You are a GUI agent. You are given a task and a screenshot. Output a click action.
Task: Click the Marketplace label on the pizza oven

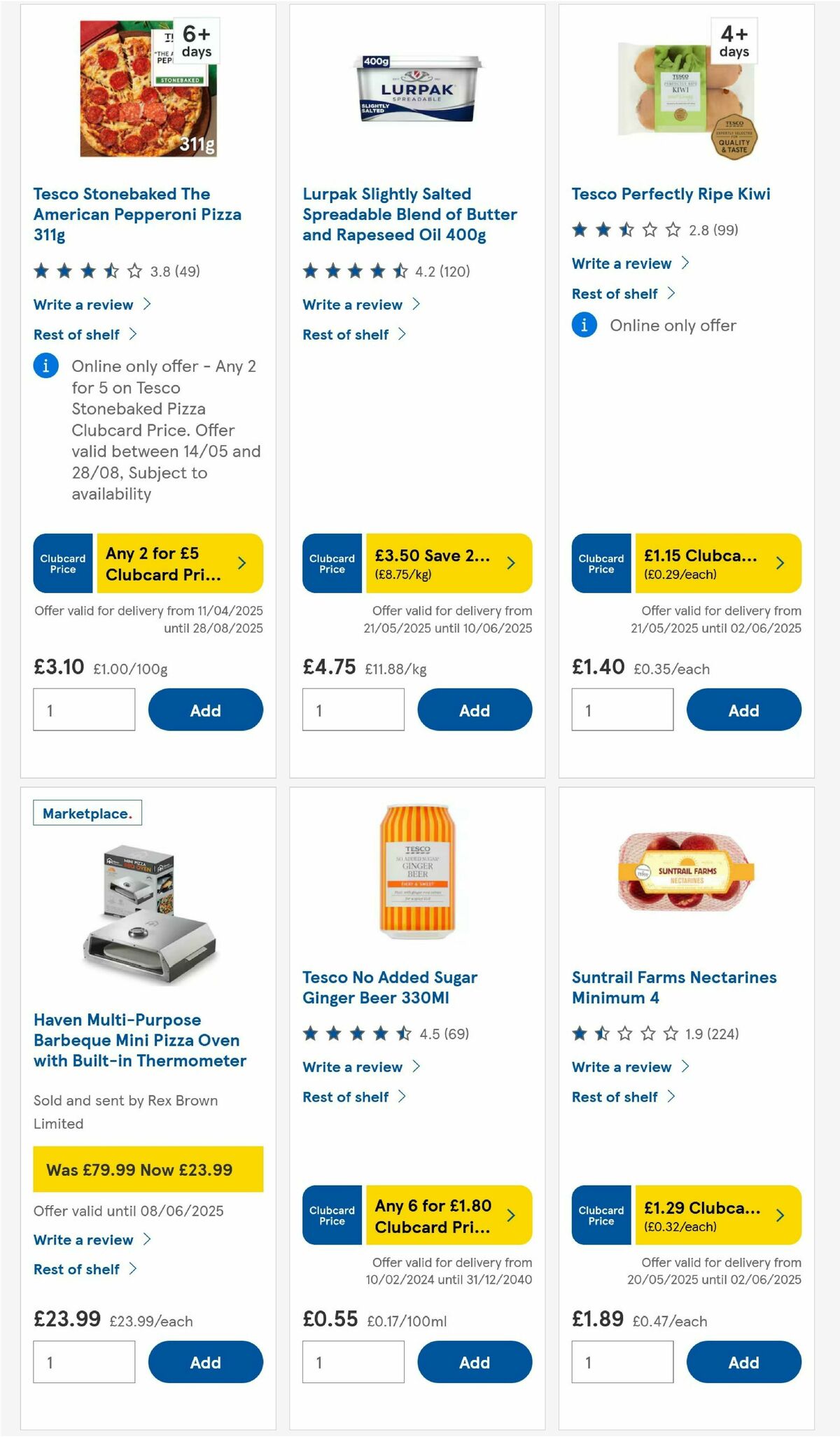[x=88, y=812]
